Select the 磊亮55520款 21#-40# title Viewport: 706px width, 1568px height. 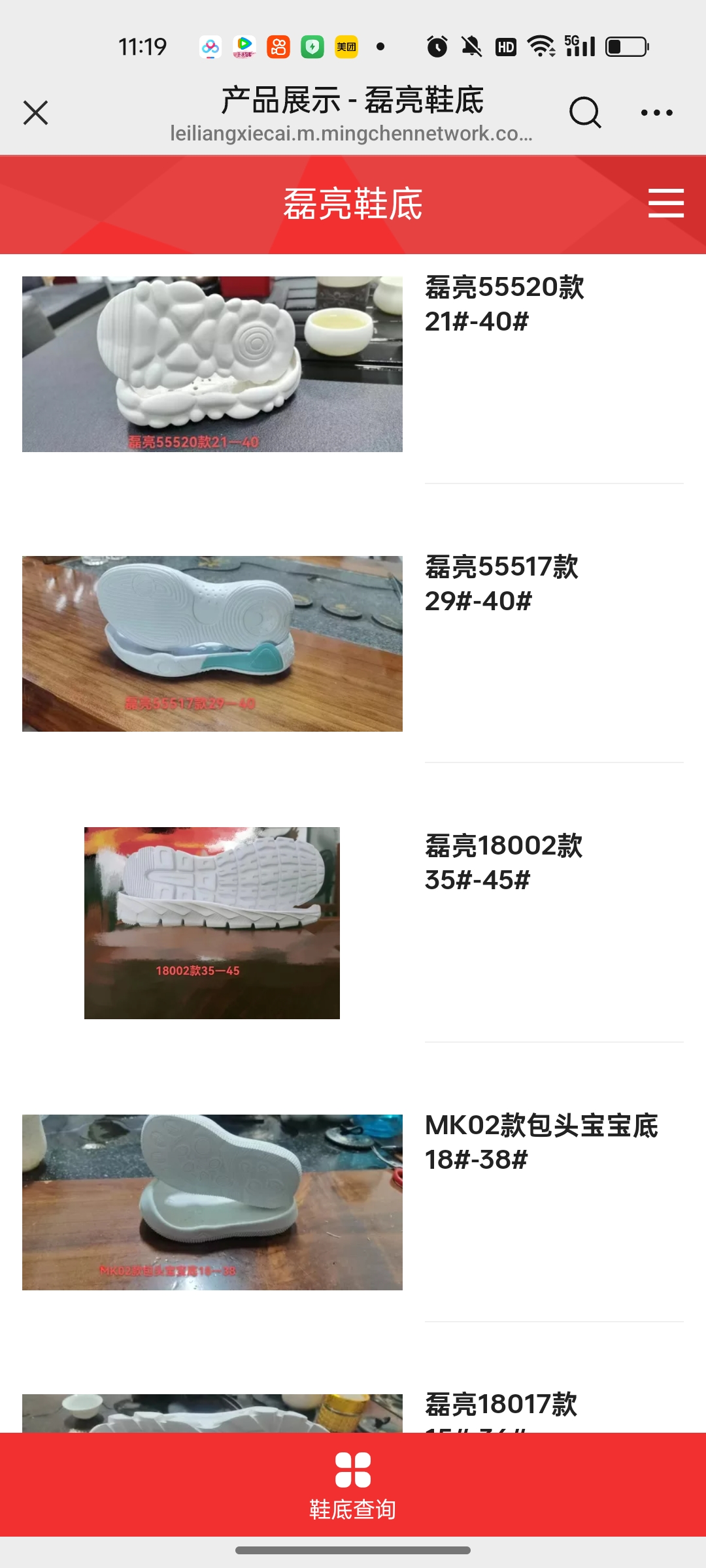(504, 304)
